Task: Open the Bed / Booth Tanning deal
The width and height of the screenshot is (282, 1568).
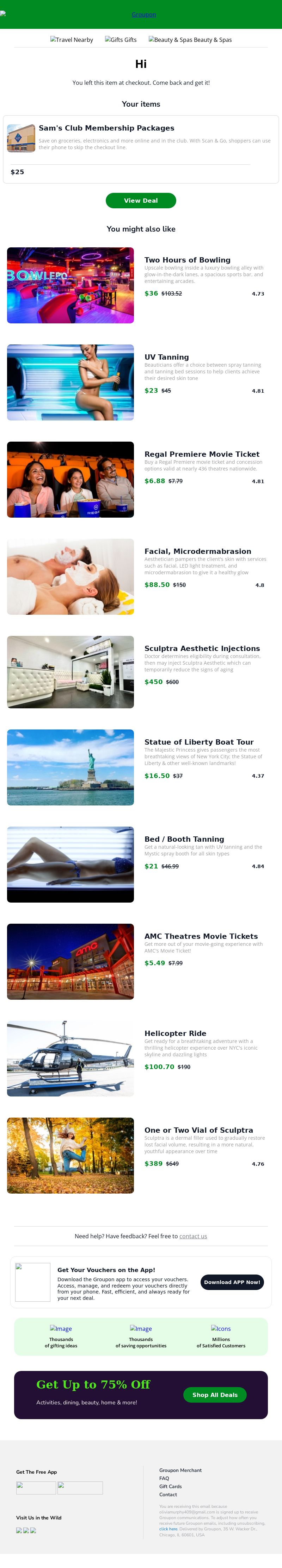Action: click(184, 839)
